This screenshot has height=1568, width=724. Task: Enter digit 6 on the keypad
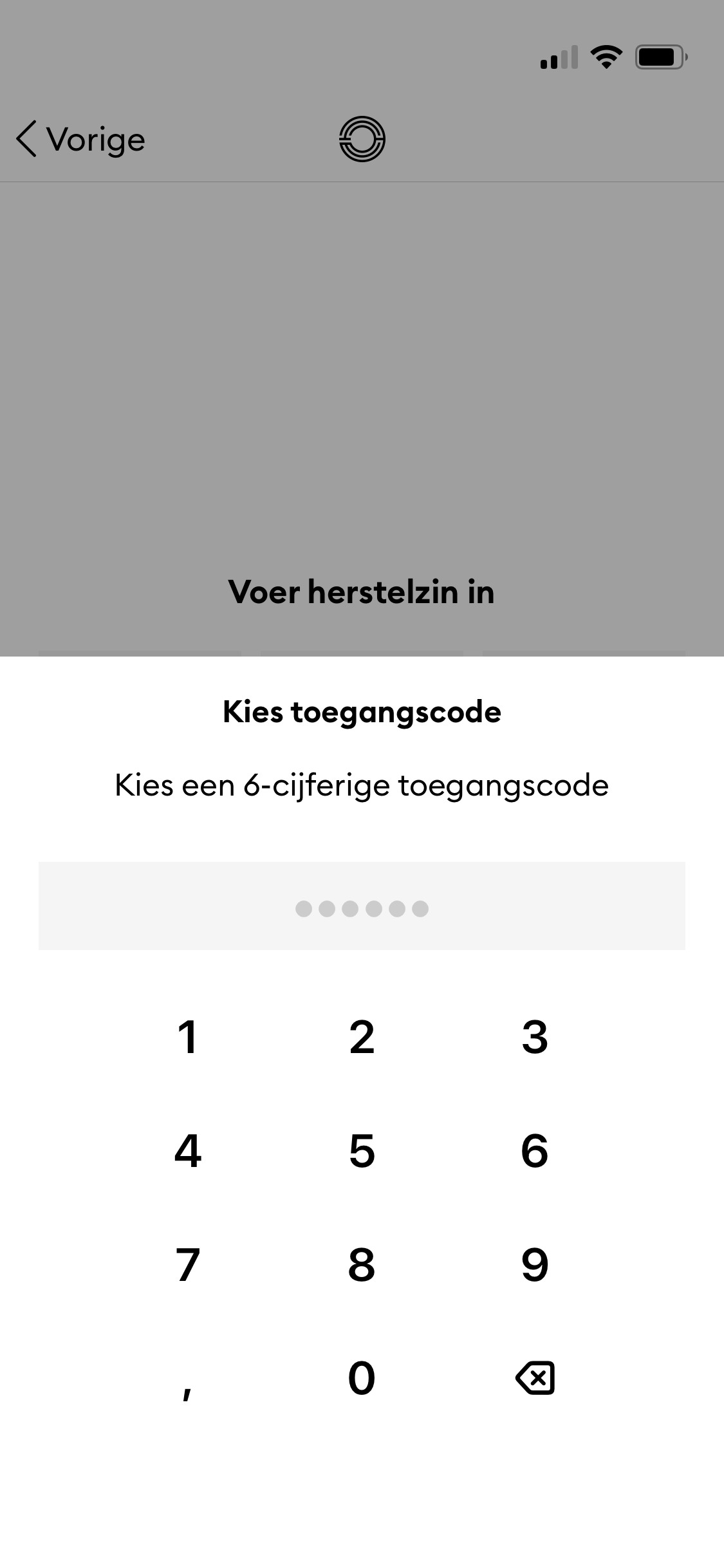pyautogui.click(x=535, y=1151)
